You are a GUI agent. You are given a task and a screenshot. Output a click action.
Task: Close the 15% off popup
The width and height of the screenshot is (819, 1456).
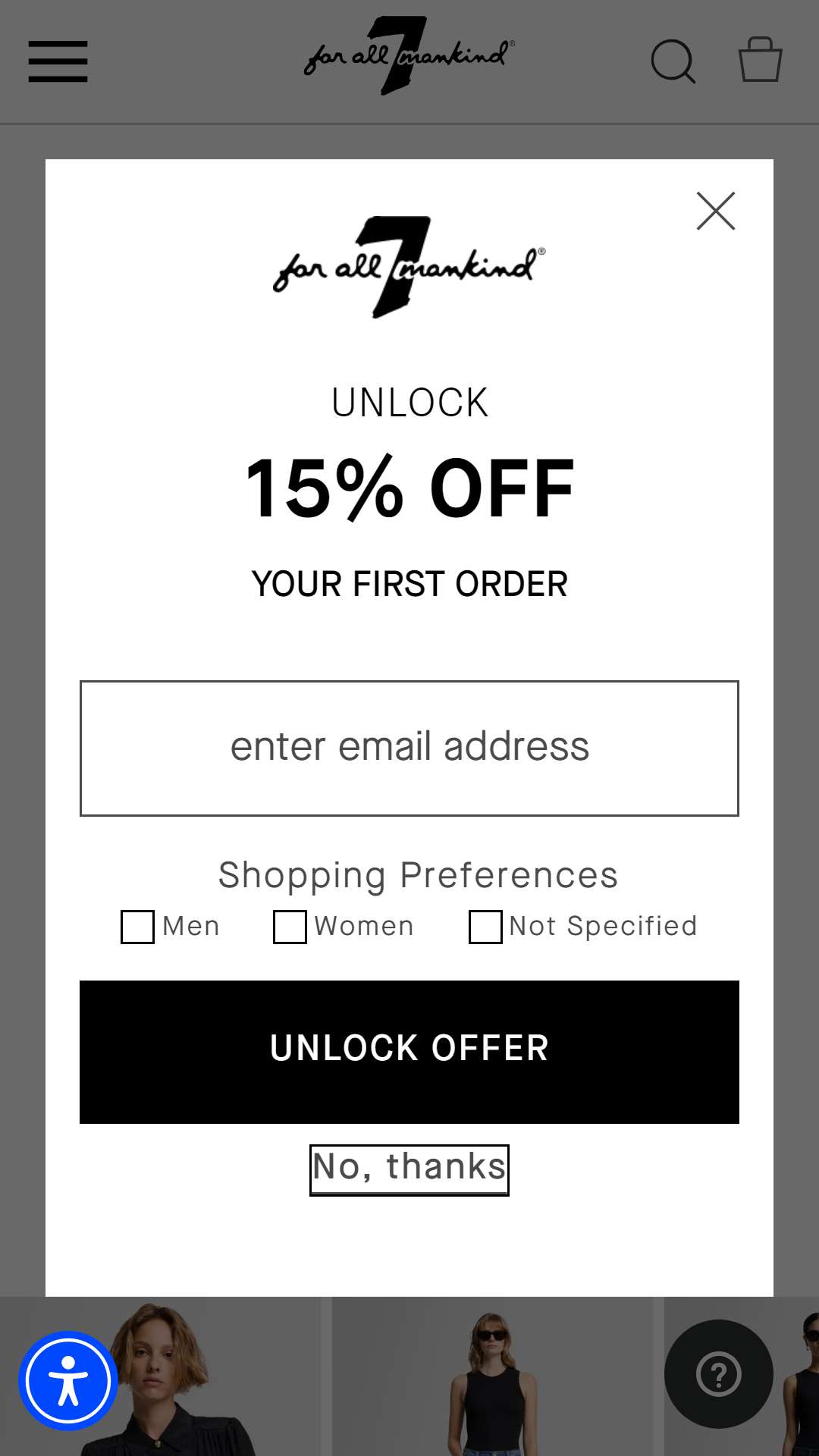point(716,211)
